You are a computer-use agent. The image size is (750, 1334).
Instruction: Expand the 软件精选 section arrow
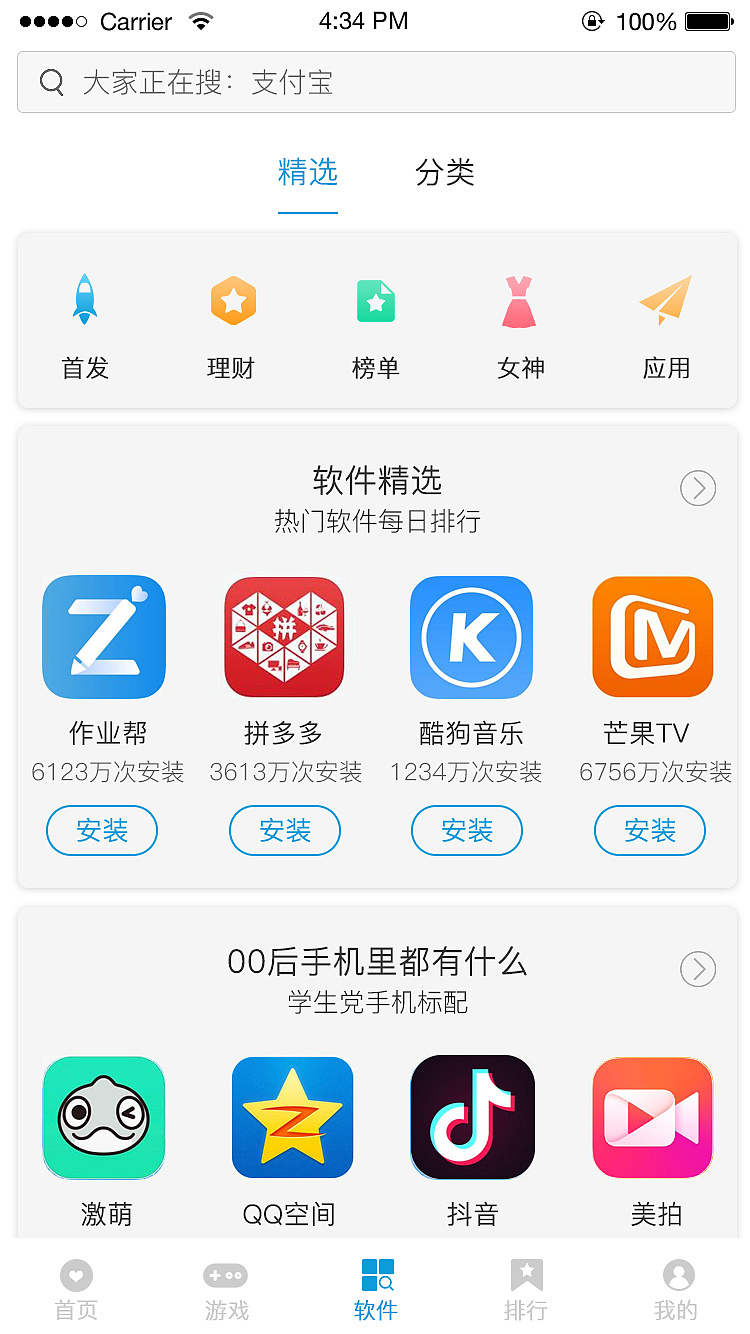pos(698,488)
